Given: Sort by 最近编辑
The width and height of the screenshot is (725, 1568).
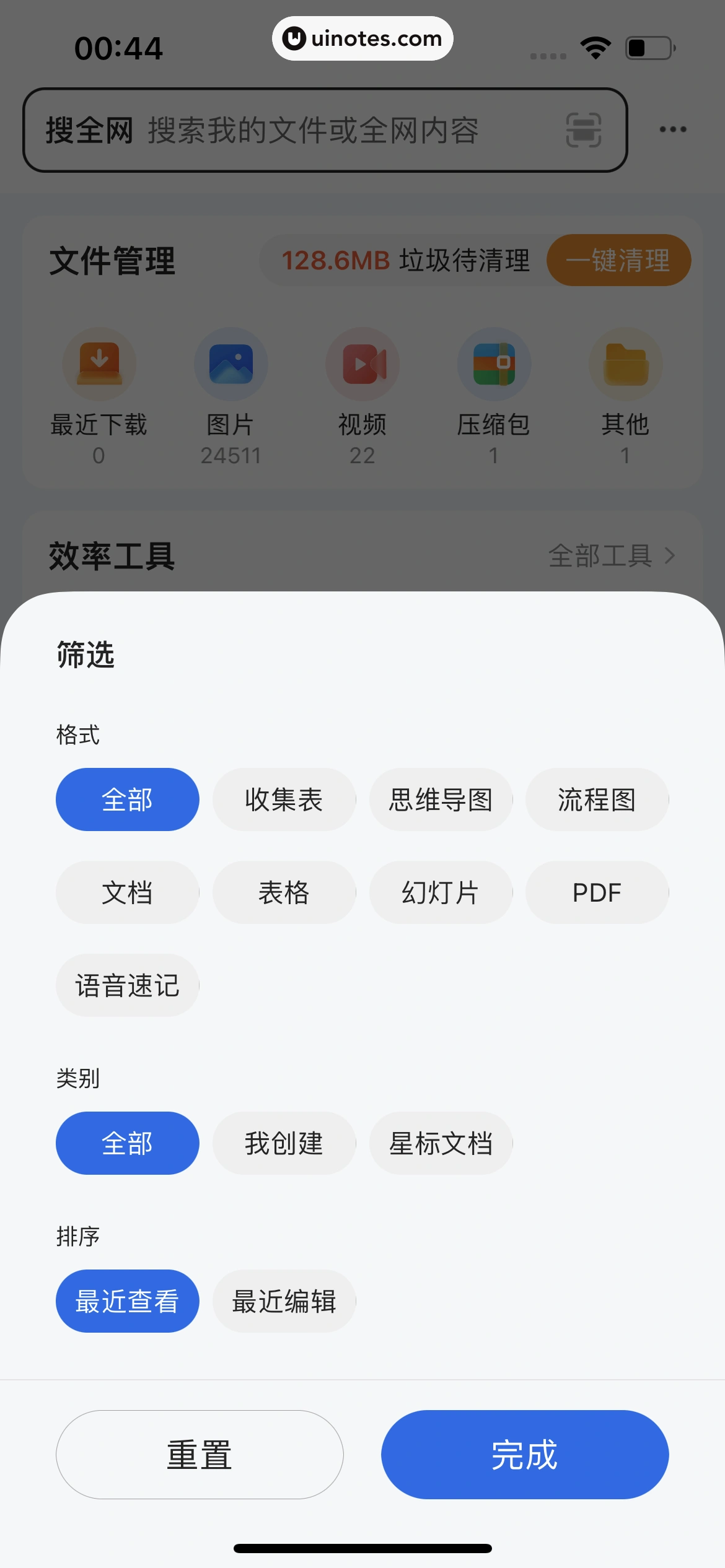Looking at the screenshot, I should click(x=284, y=1301).
